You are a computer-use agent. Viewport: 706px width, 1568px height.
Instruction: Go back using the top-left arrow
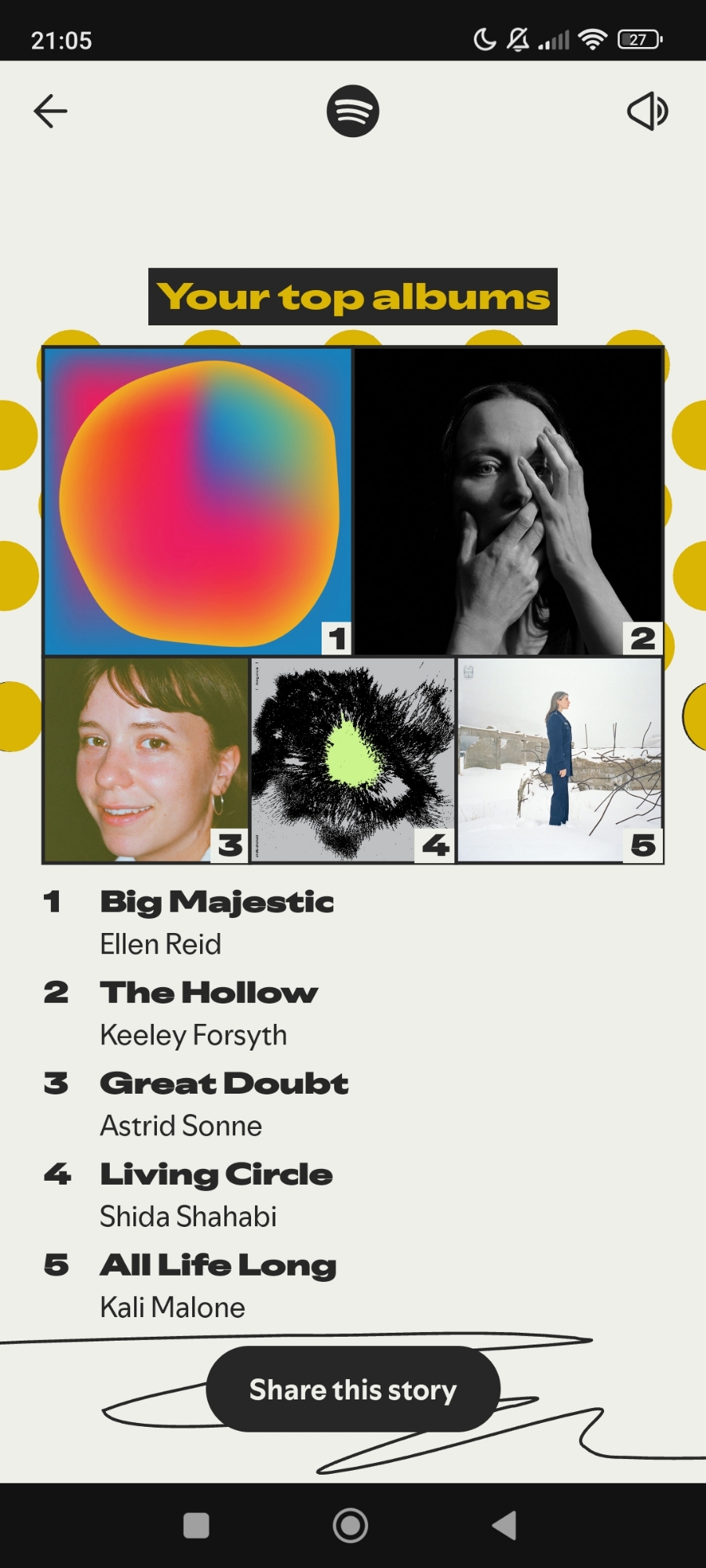tap(50, 111)
